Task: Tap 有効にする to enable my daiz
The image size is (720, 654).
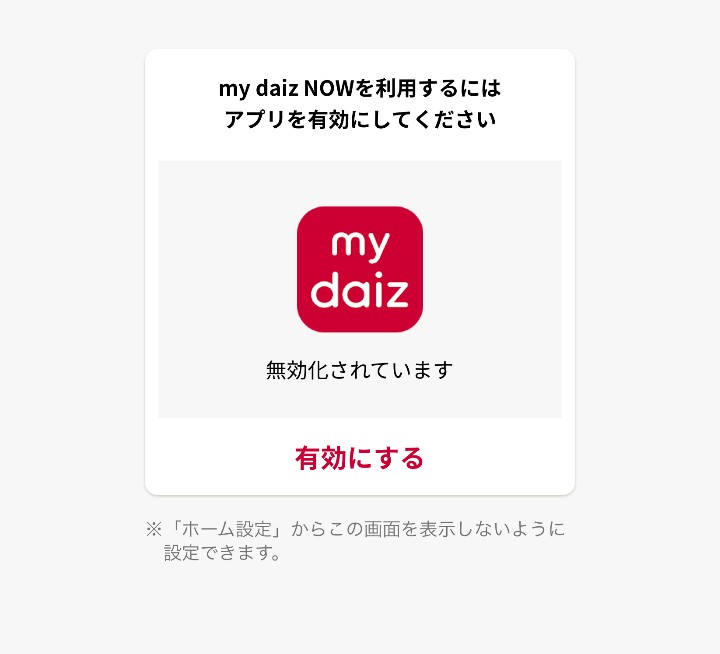Action: pos(359,458)
